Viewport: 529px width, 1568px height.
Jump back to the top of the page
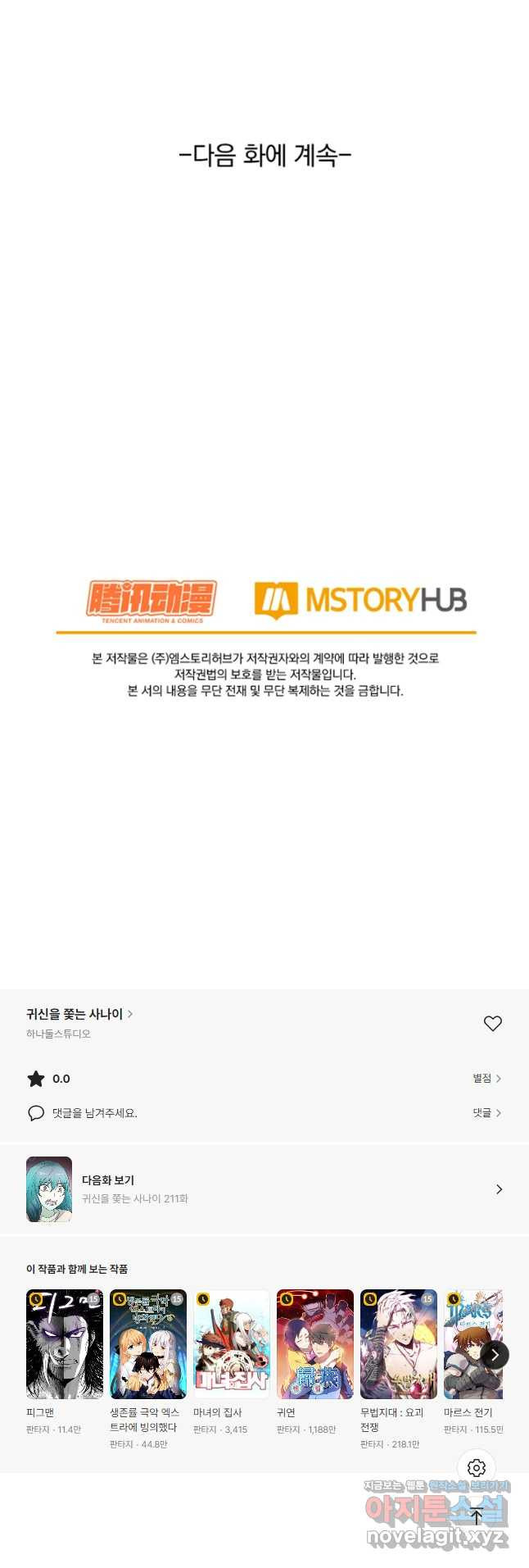click(x=477, y=1516)
